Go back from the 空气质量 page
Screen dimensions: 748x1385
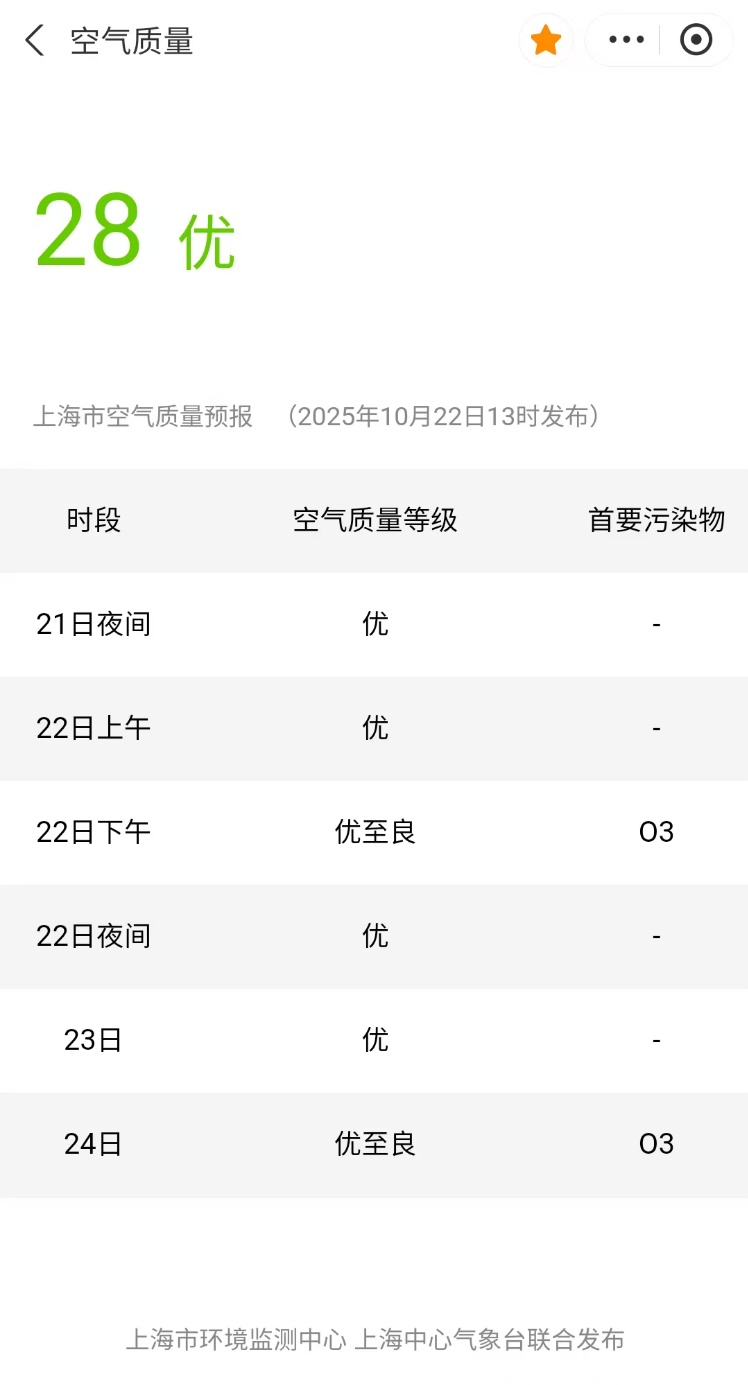[35, 41]
